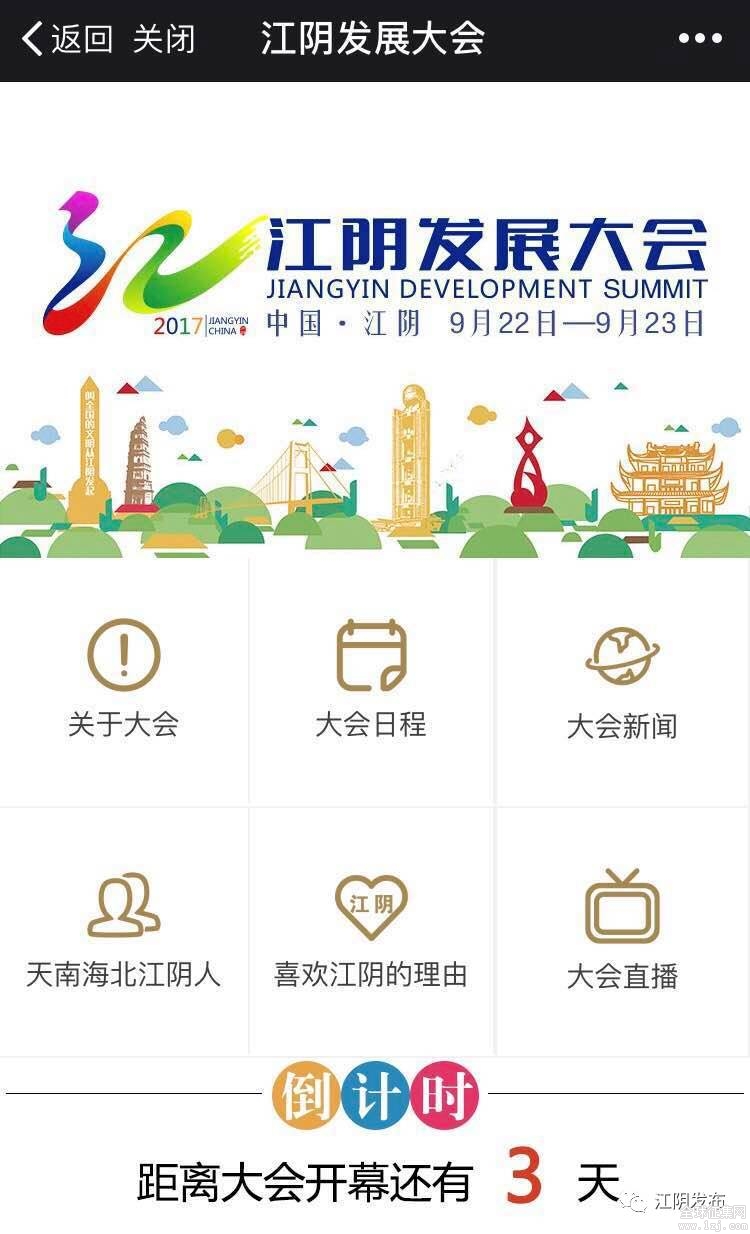Watch 大会直播 live stream
Image resolution: width=750 pixels, height=1234 pixels.
(623, 932)
